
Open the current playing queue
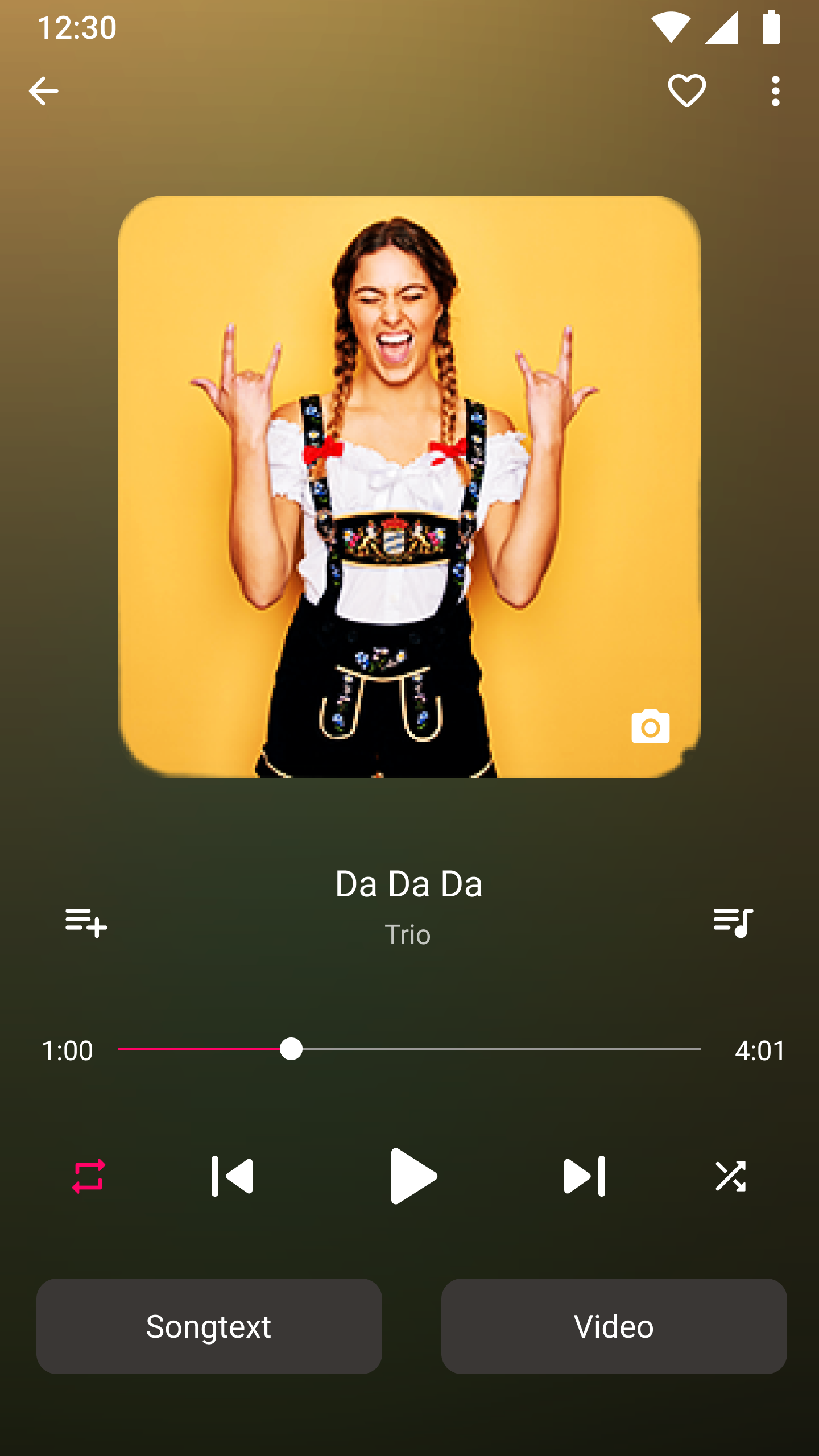pos(733,922)
